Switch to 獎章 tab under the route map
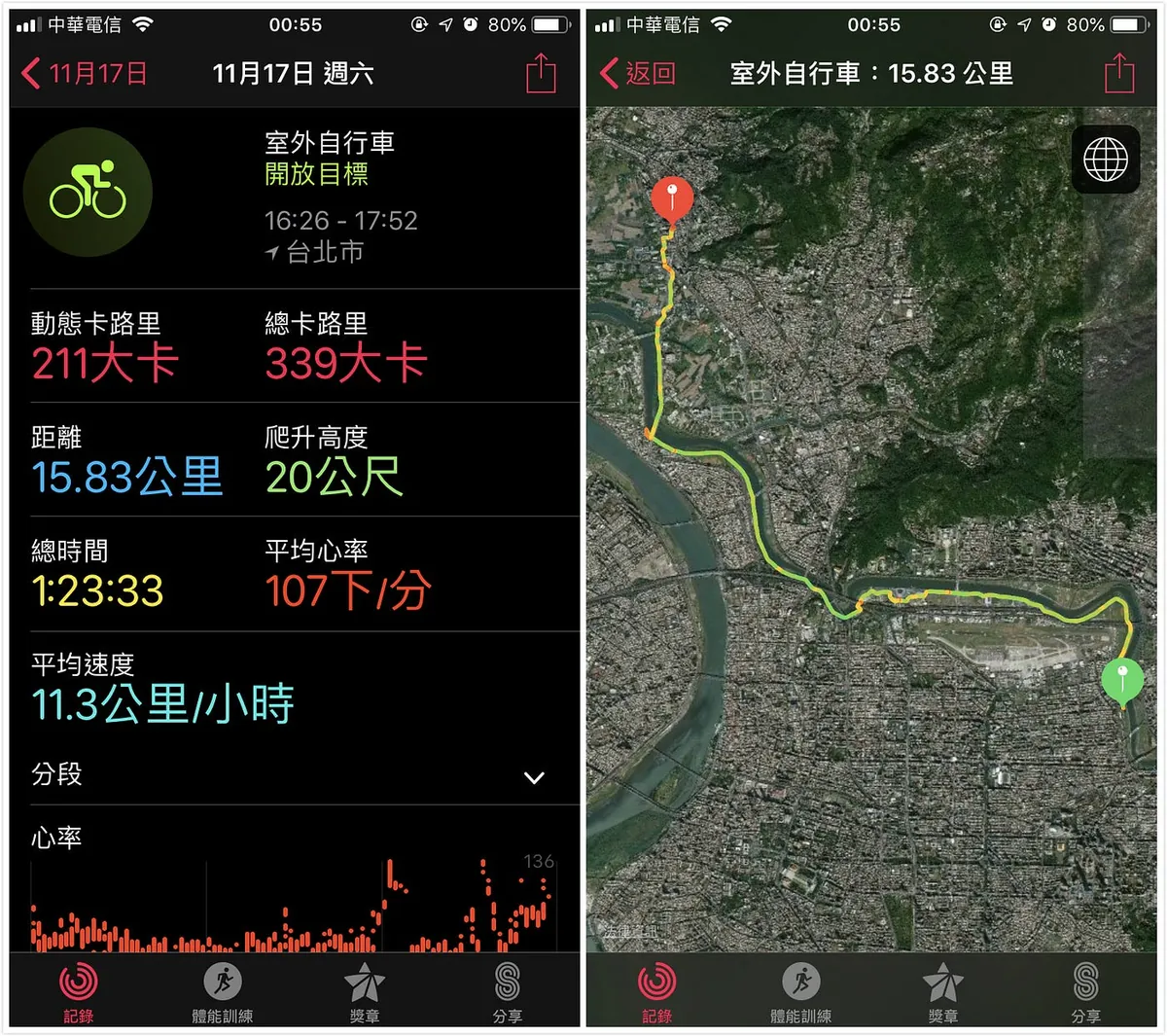 (942, 992)
